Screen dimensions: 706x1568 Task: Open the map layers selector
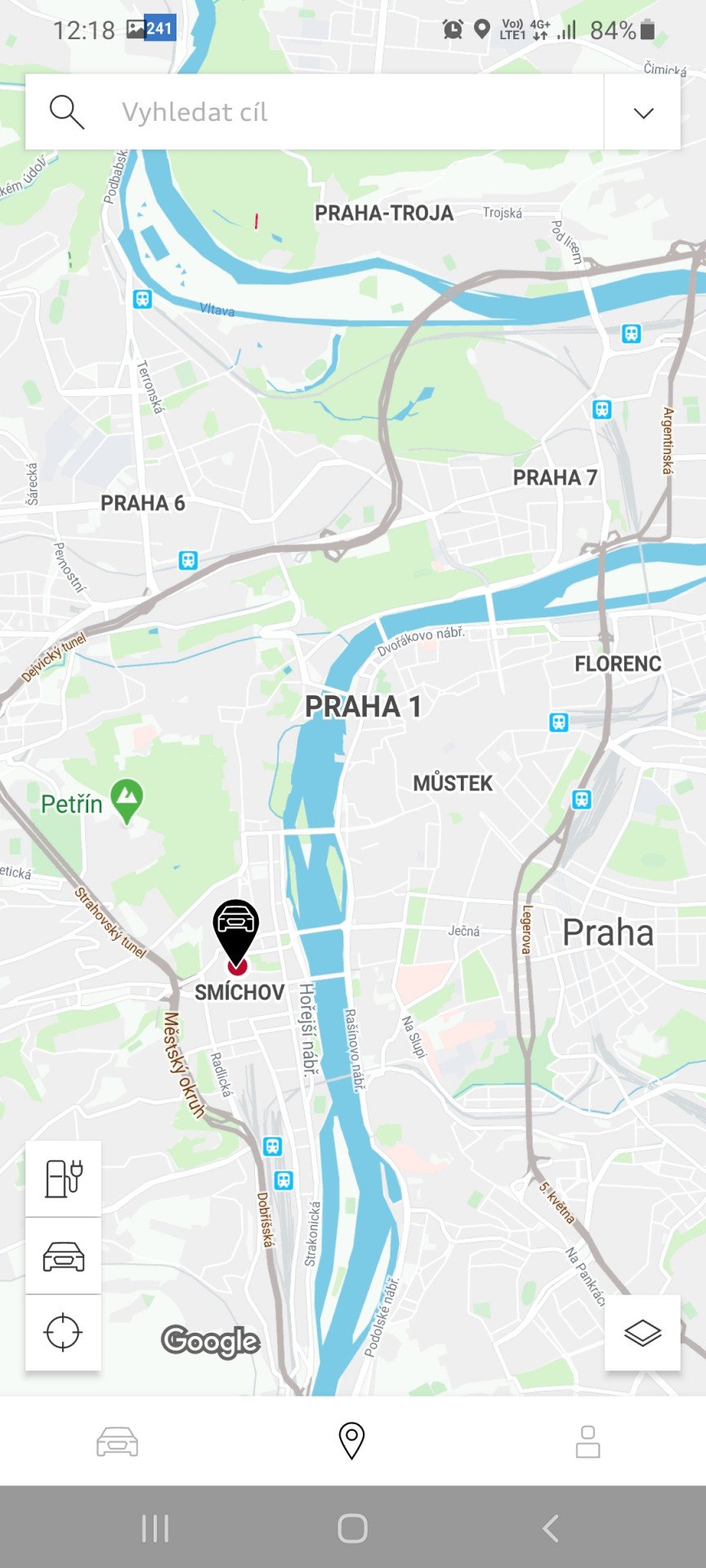[x=642, y=1333]
